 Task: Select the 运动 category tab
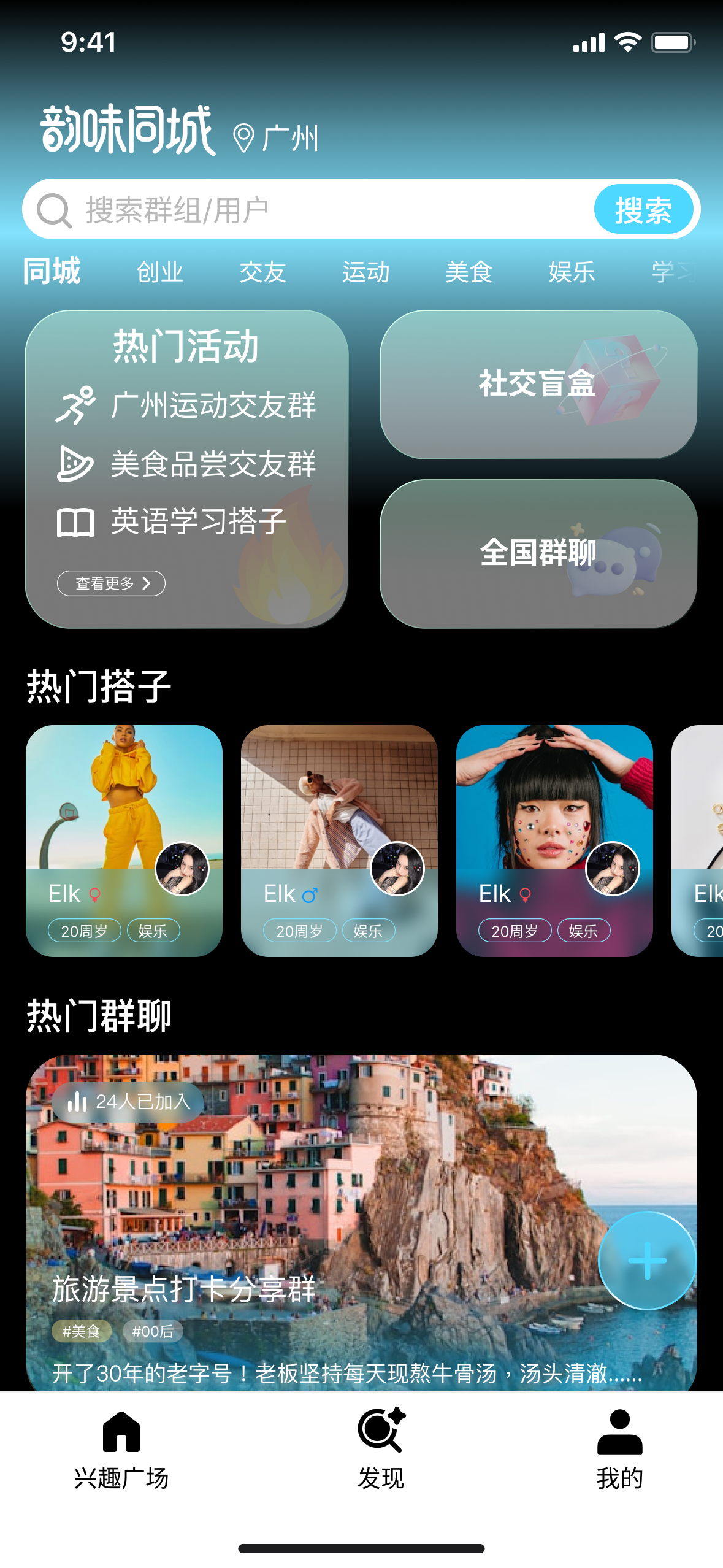click(365, 272)
